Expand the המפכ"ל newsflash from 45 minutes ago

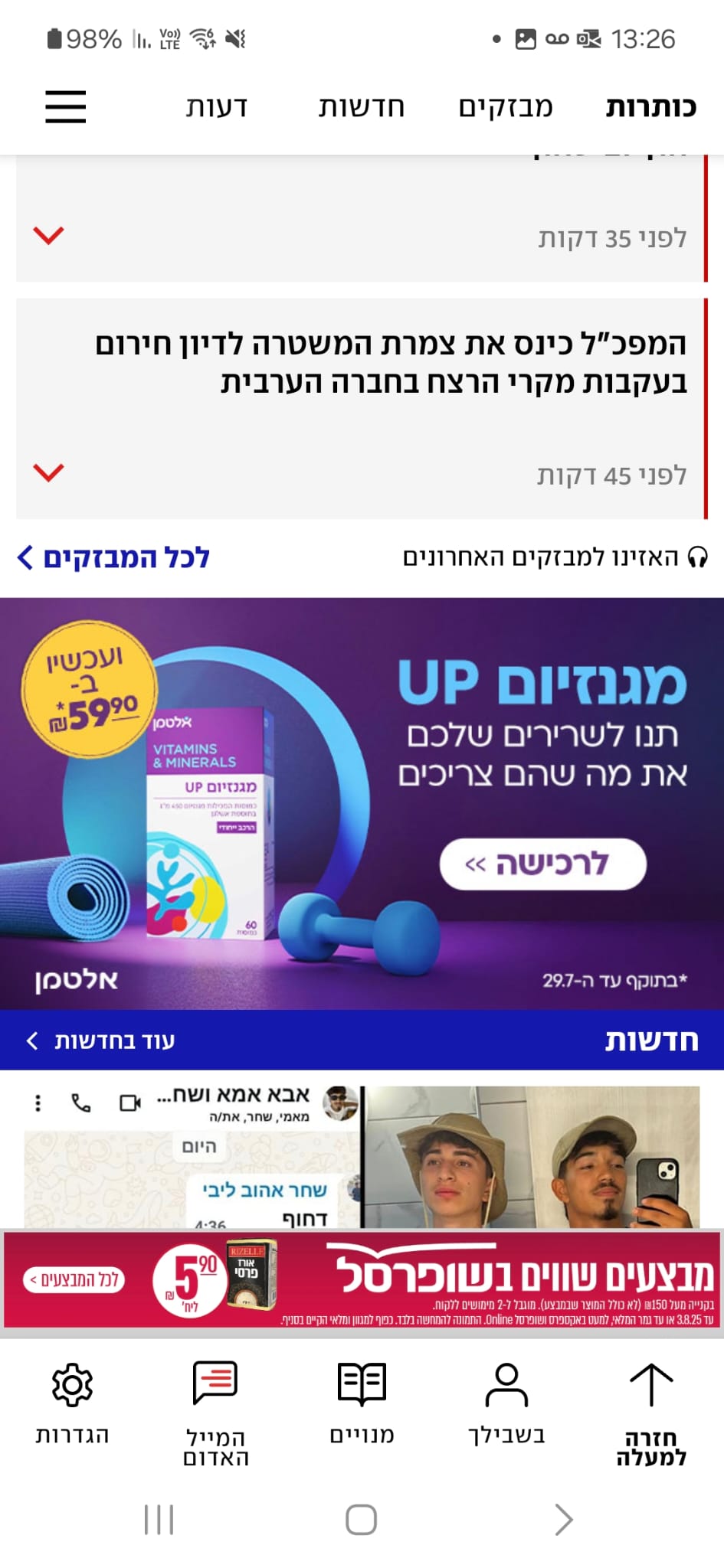pos(48,472)
